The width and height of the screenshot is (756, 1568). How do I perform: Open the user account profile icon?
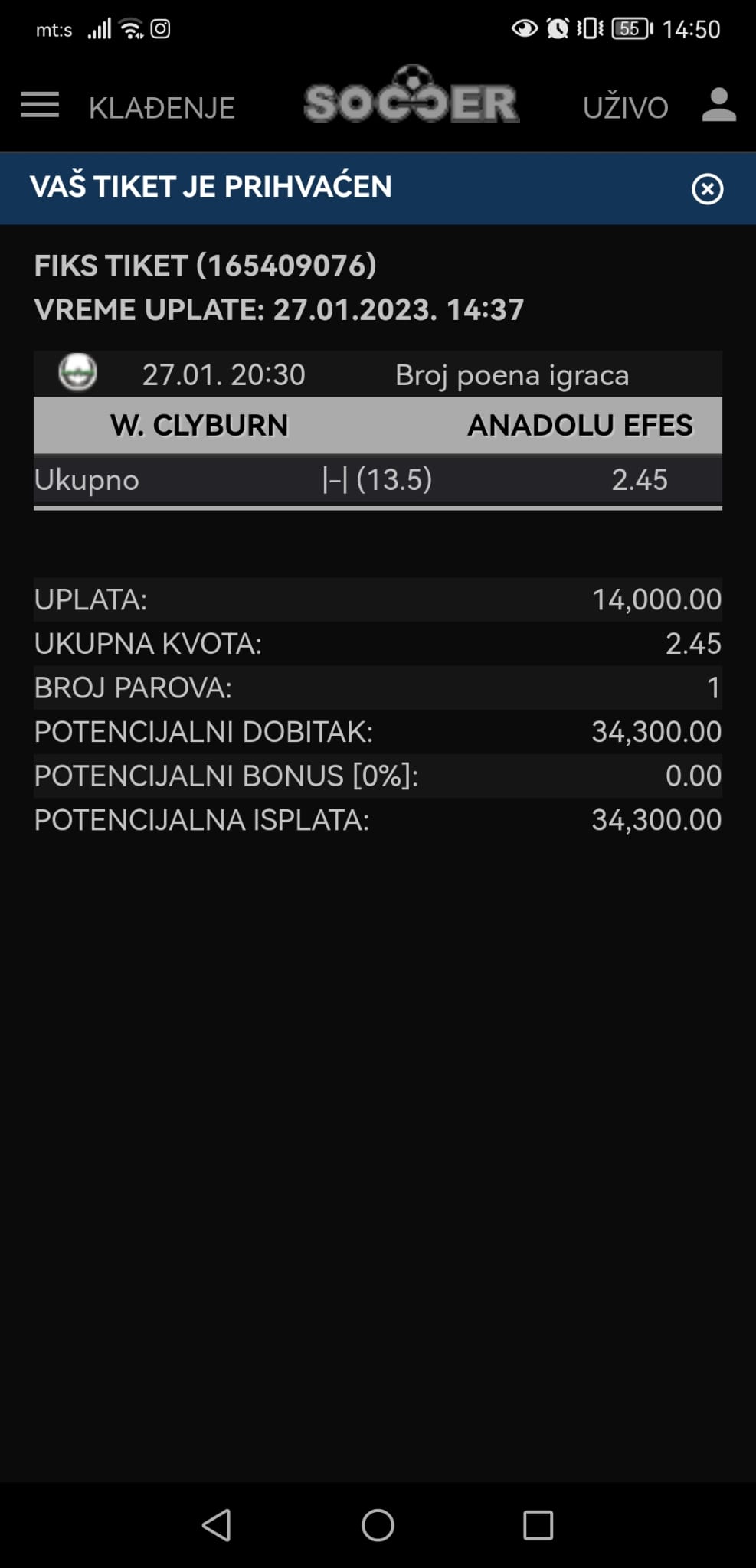point(718,105)
